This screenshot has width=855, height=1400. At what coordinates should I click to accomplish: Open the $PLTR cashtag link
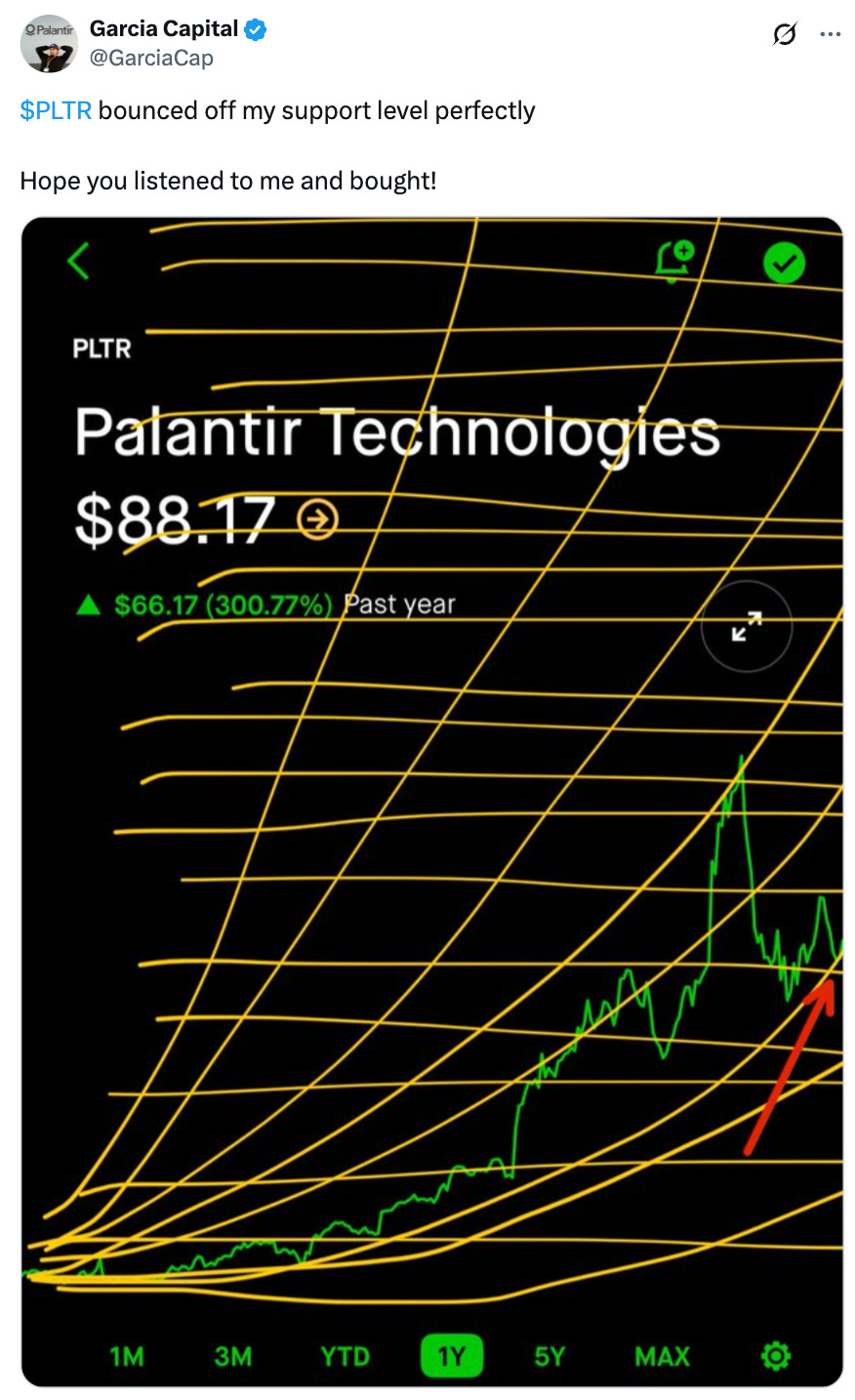click(56, 110)
